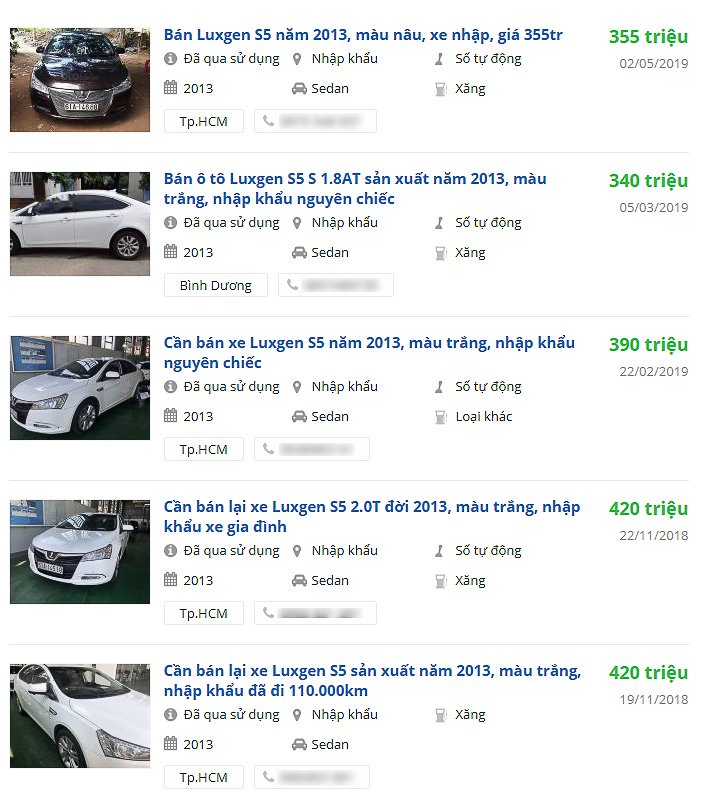
Task: View the photo for the Luxgen S5 2.0T listing
Action: click(80, 551)
